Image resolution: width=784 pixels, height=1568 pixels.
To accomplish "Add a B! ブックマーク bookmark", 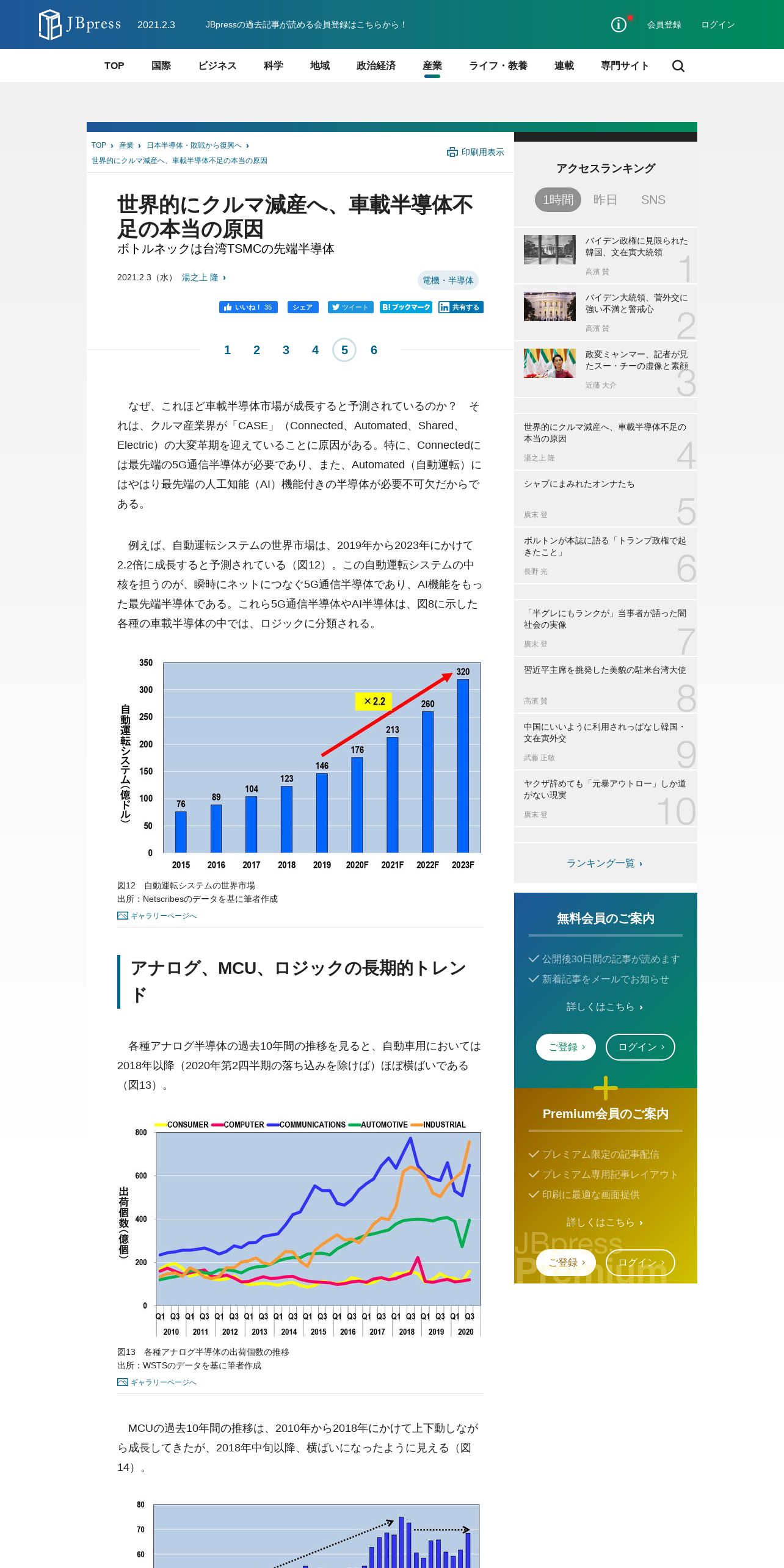I will click(406, 307).
